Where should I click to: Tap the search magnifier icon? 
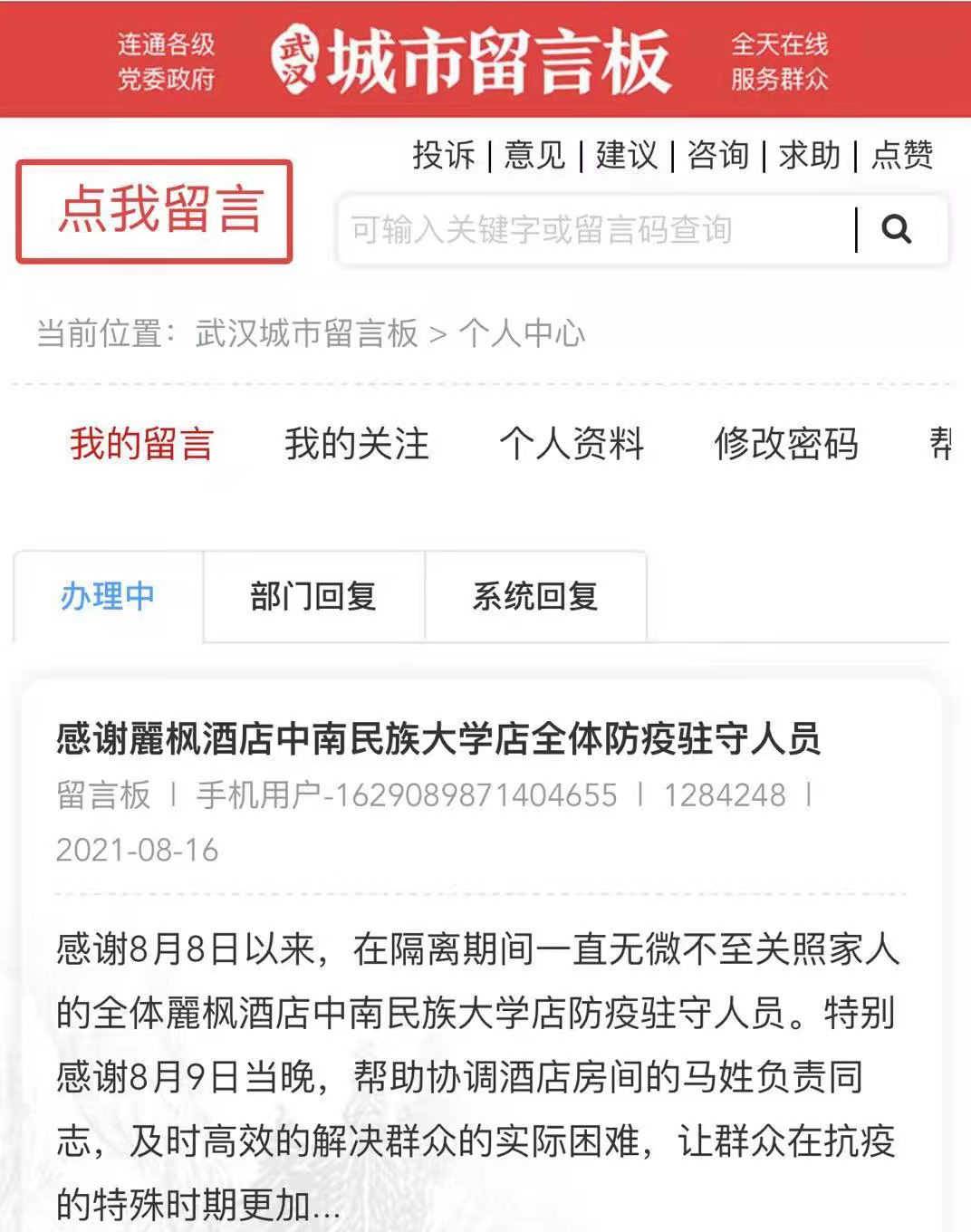tap(896, 229)
